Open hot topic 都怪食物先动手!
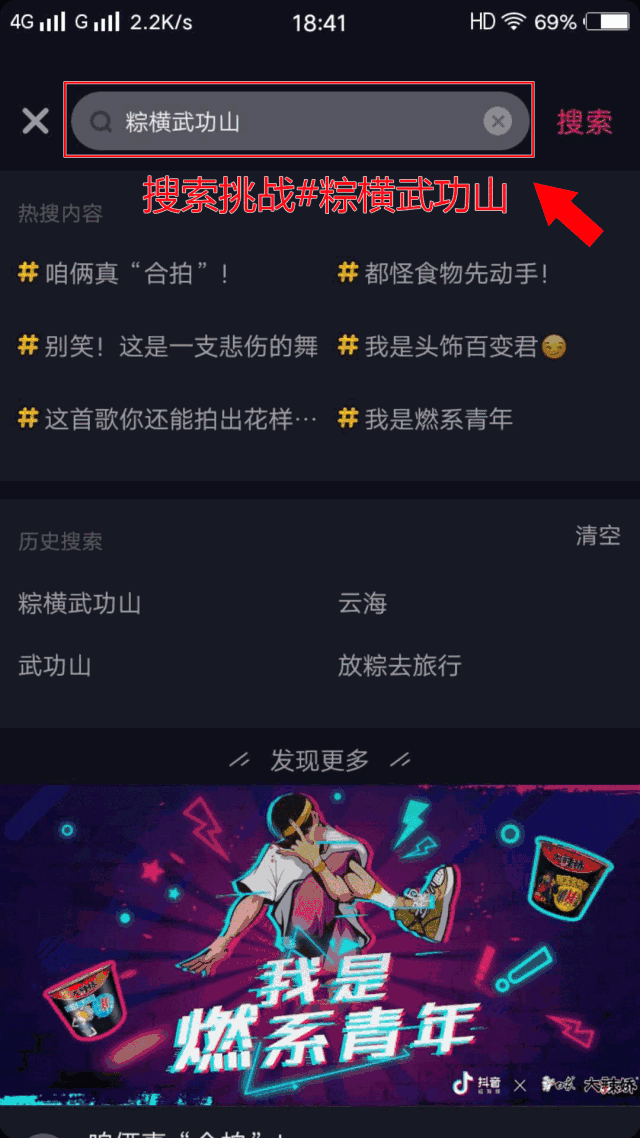The width and height of the screenshot is (640, 1138). coord(444,273)
